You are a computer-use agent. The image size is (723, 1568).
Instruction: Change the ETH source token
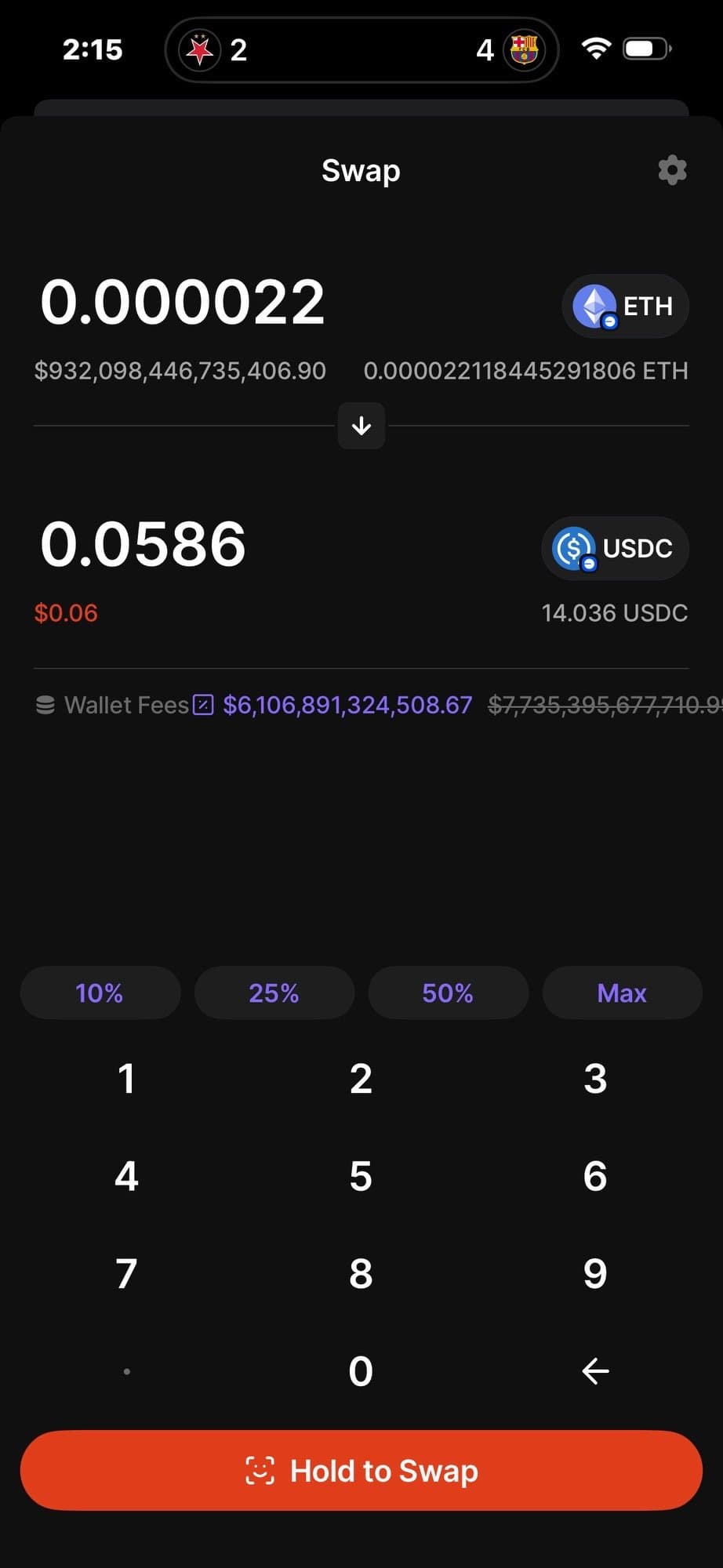(x=625, y=306)
